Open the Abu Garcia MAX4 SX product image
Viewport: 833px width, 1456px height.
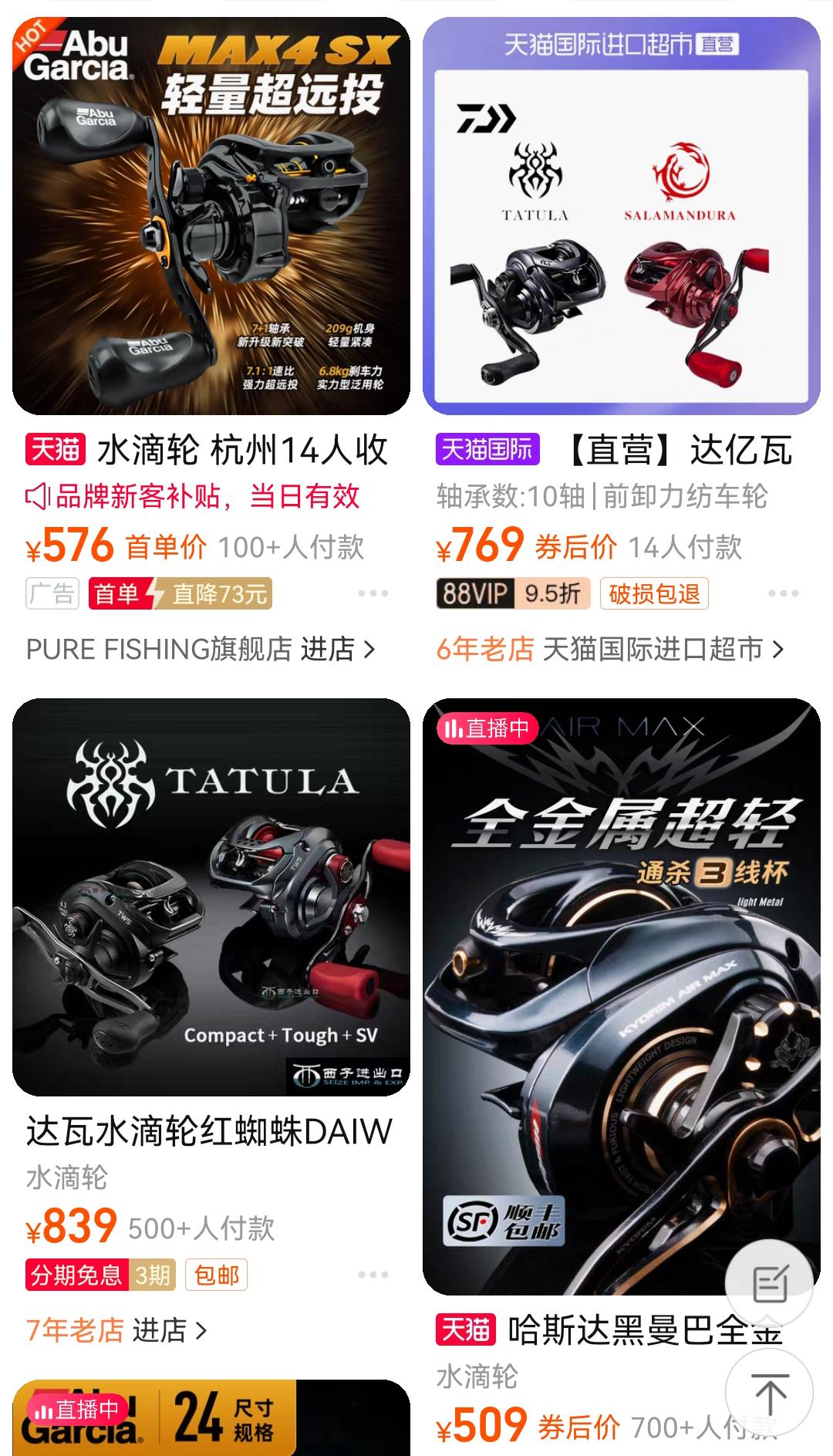tap(211, 216)
